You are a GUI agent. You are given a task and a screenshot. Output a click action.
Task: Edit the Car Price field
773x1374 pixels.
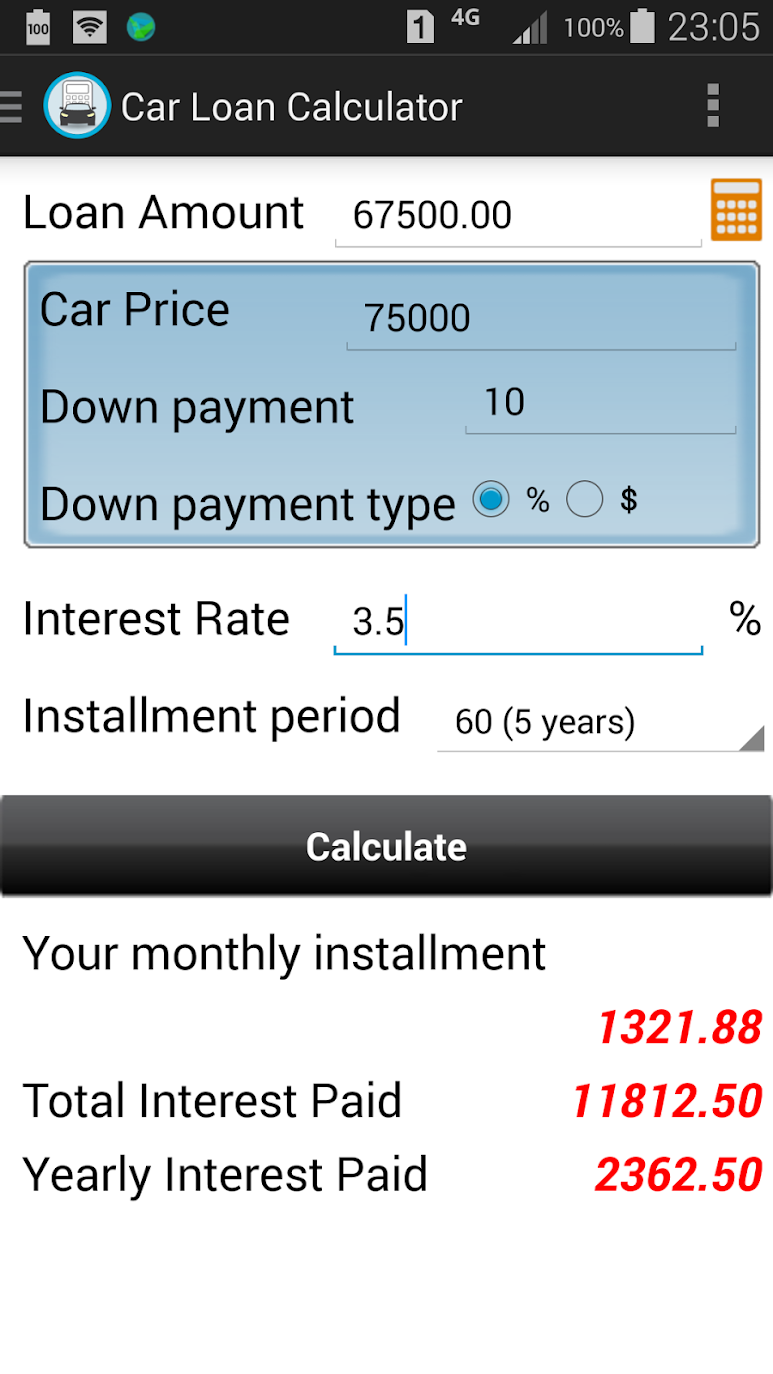(540, 318)
